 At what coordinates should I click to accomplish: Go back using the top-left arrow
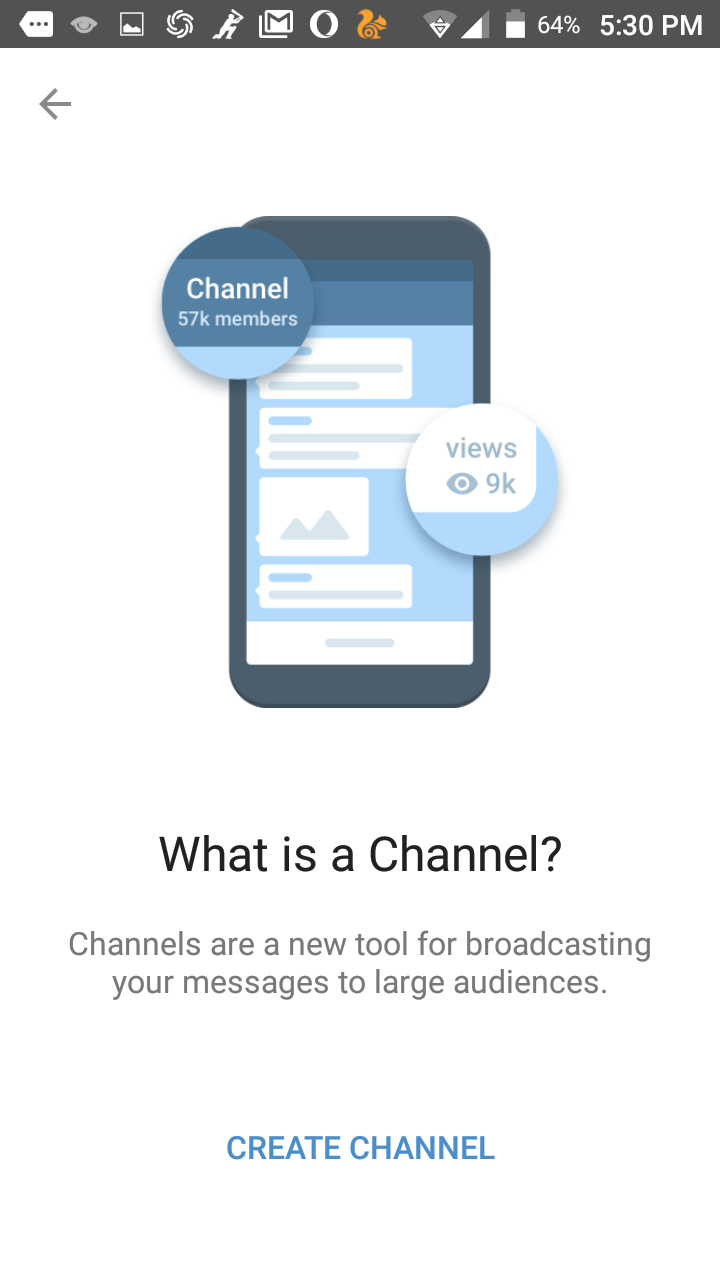click(x=55, y=104)
